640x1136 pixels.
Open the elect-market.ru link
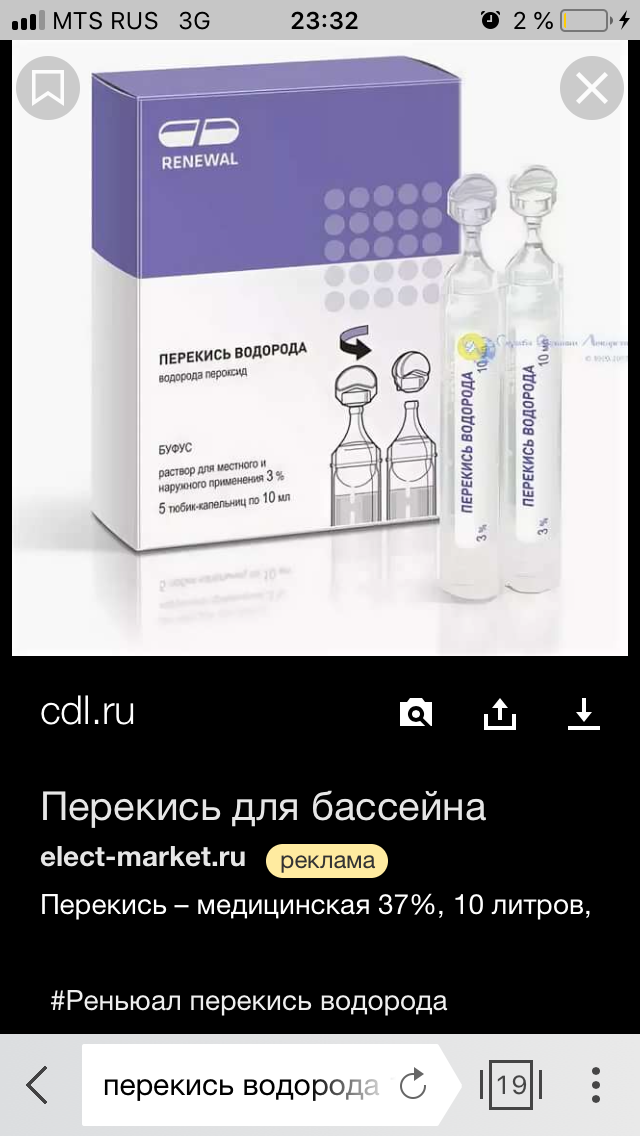(x=143, y=857)
